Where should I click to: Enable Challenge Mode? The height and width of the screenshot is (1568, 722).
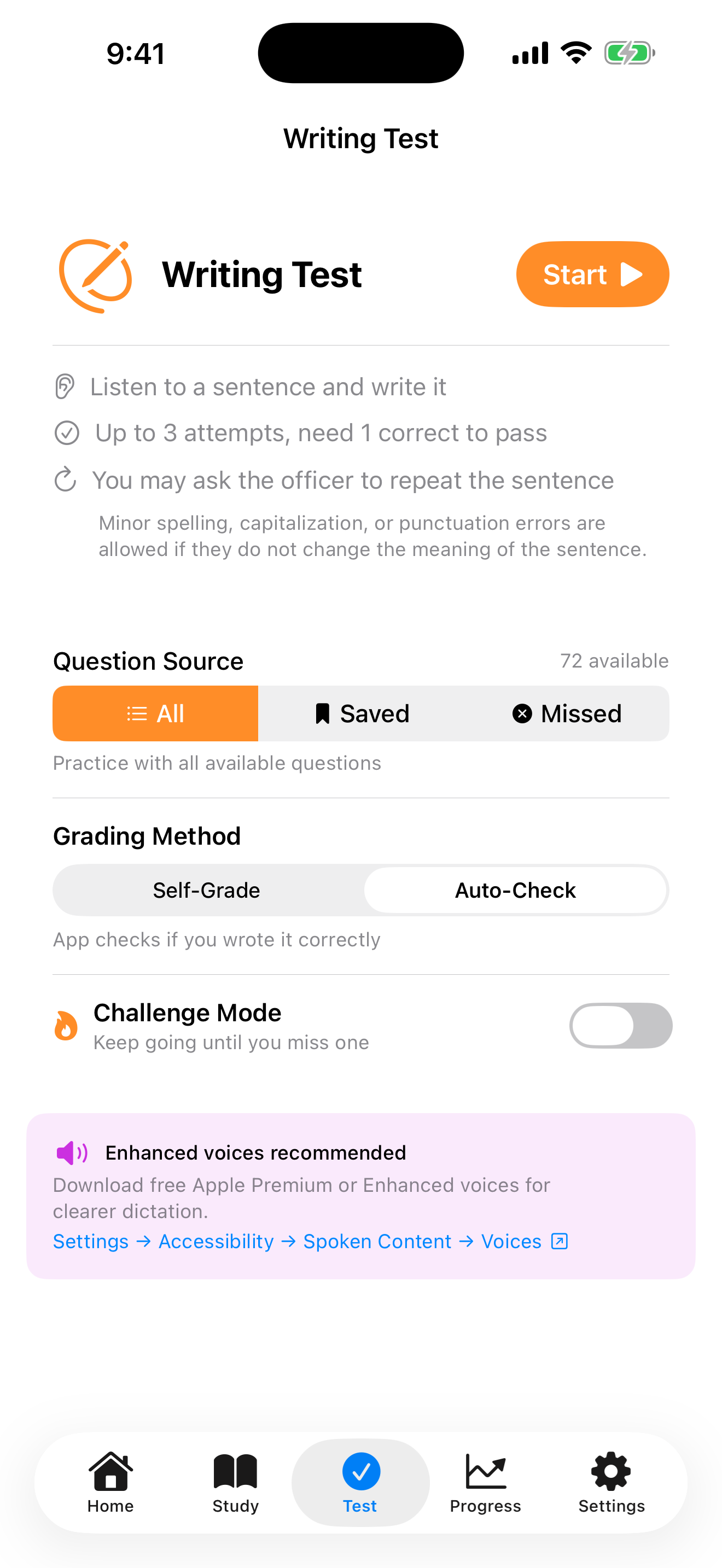click(620, 1025)
